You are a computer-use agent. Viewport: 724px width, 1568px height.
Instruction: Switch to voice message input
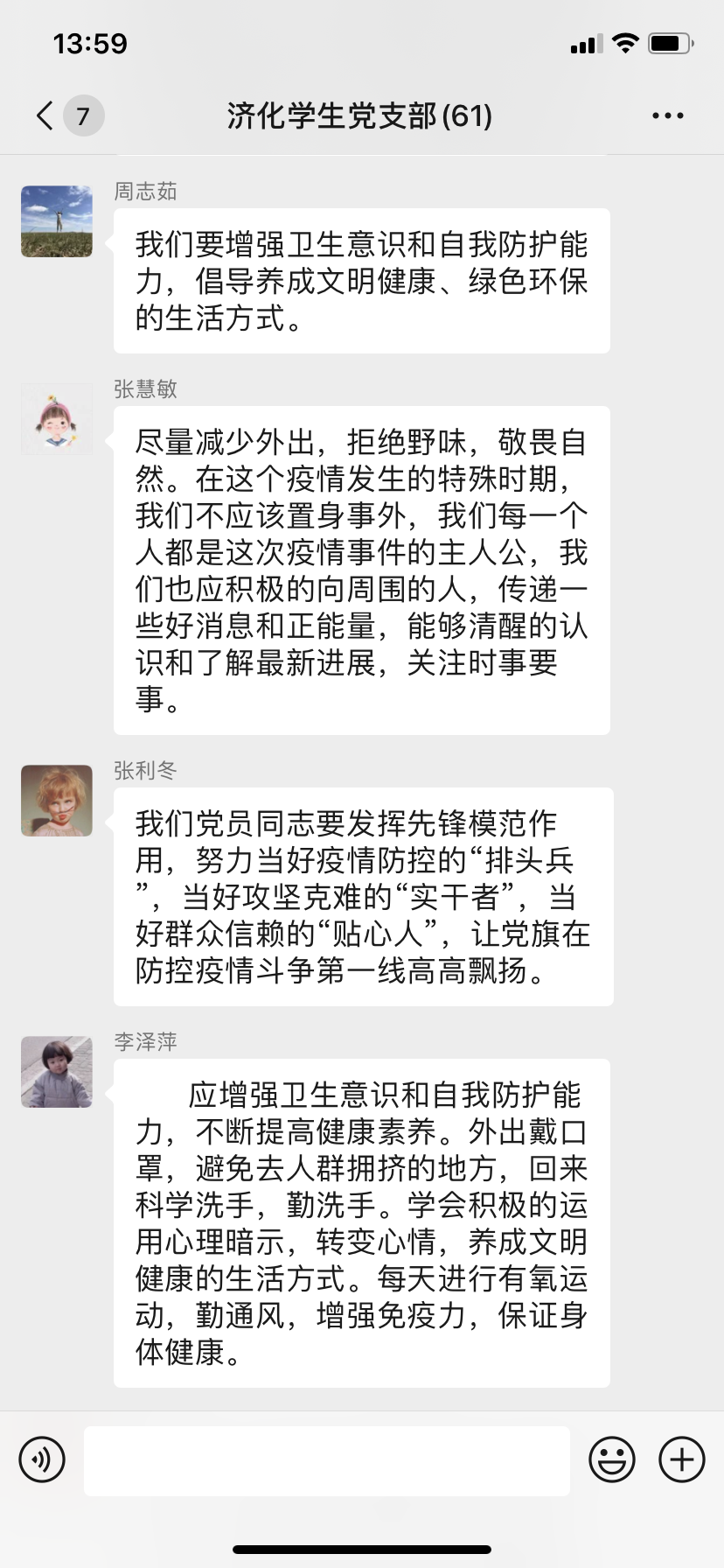click(42, 1459)
